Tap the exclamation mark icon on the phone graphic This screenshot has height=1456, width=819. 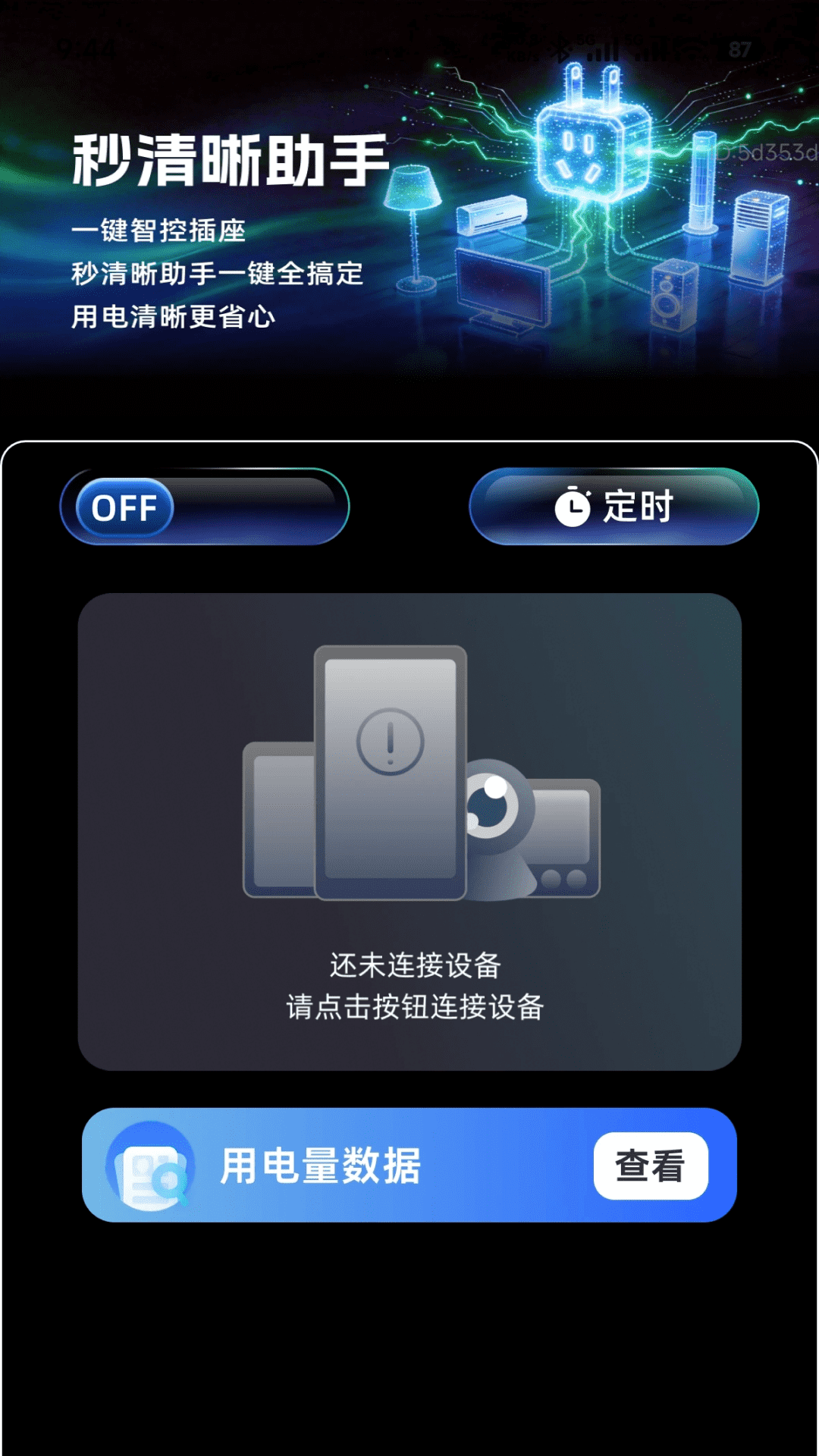(391, 743)
